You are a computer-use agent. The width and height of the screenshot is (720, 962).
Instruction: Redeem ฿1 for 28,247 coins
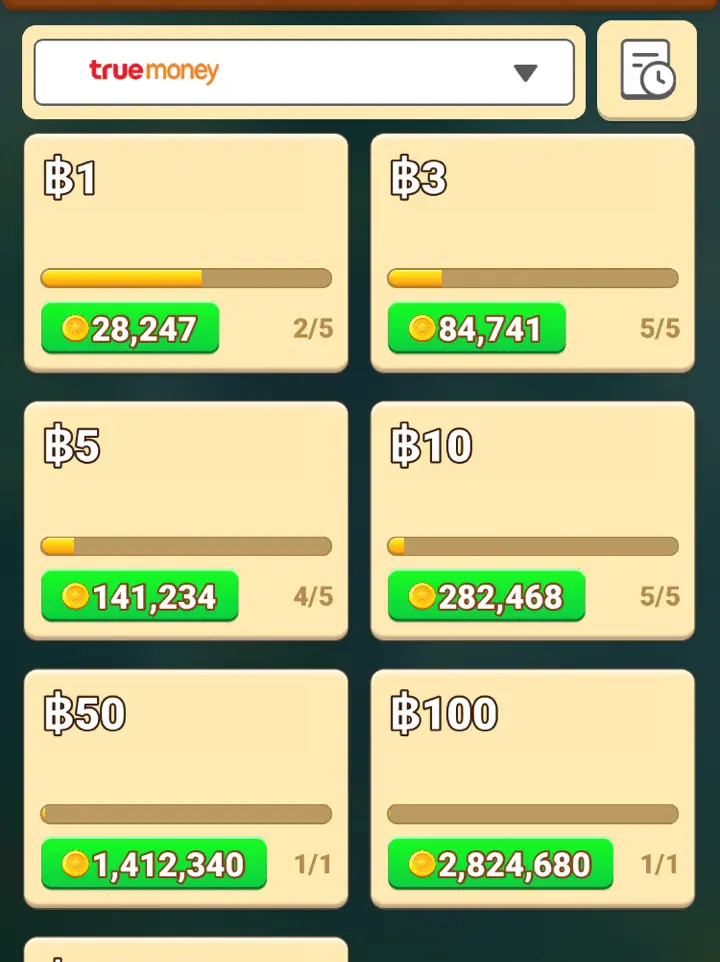pyautogui.click(x=130, y=328)
